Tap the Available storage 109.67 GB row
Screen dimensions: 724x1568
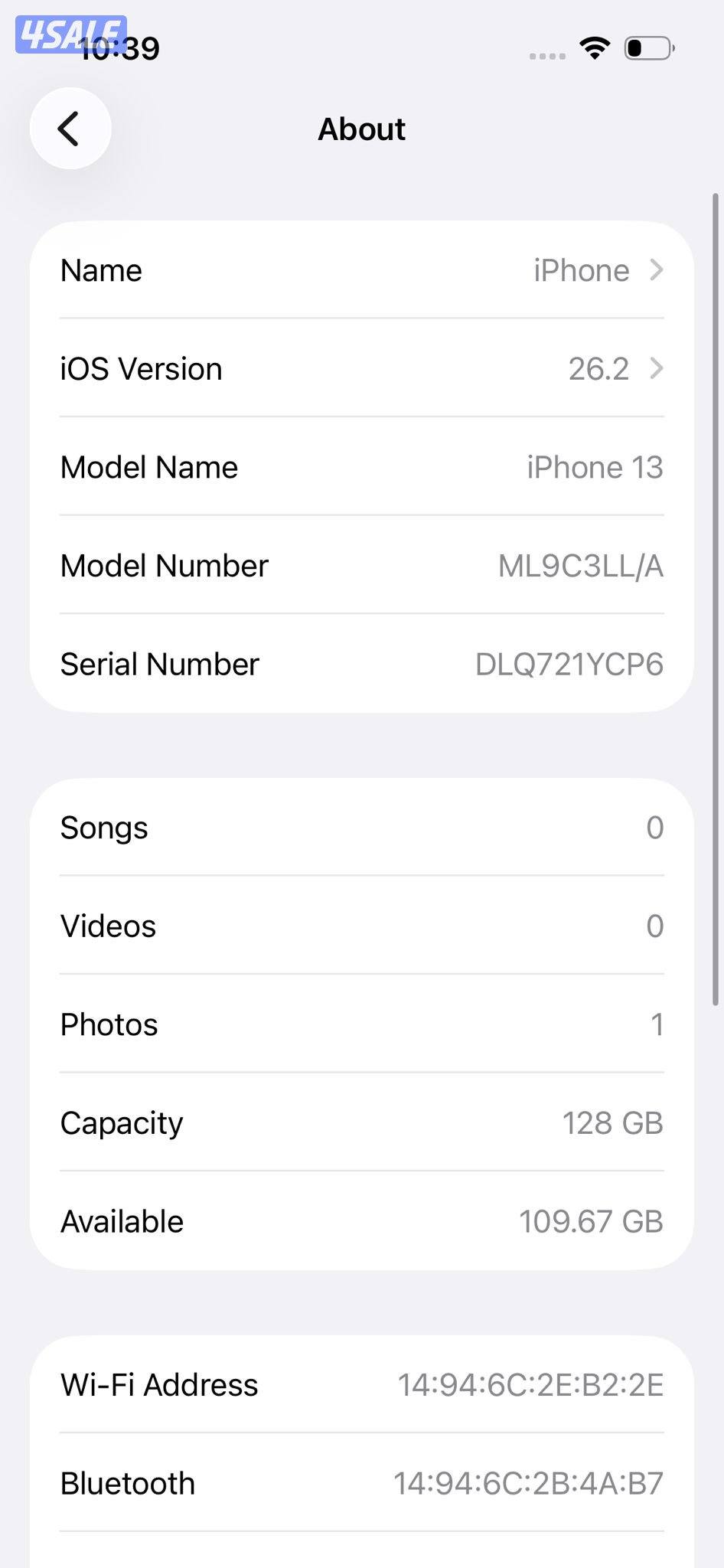point(362,1221)
